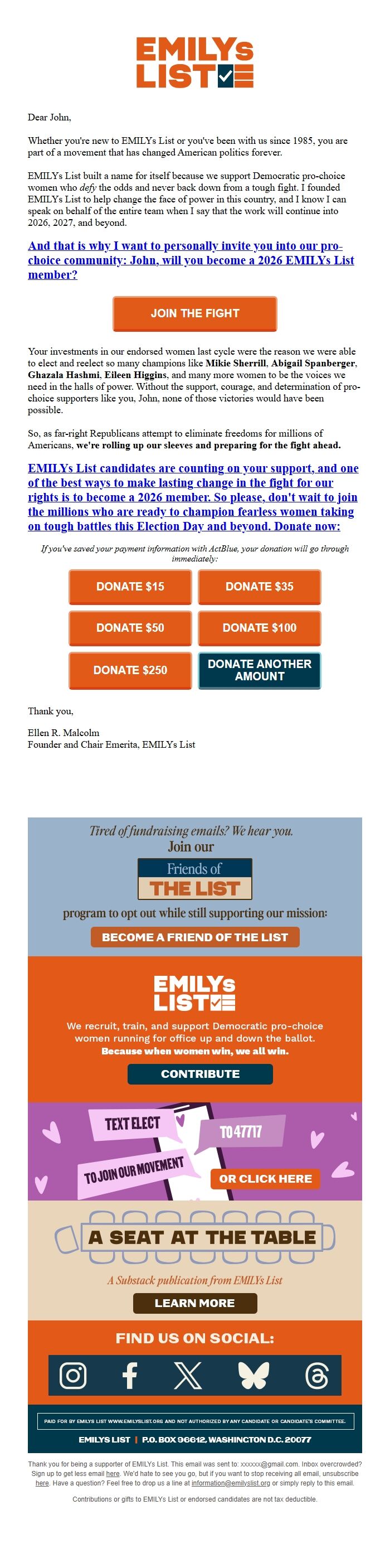The width and height of the screenshot is (390, 1568).
Task: Open the EMILYs List Instagram page
Action: pos(73,1375)
